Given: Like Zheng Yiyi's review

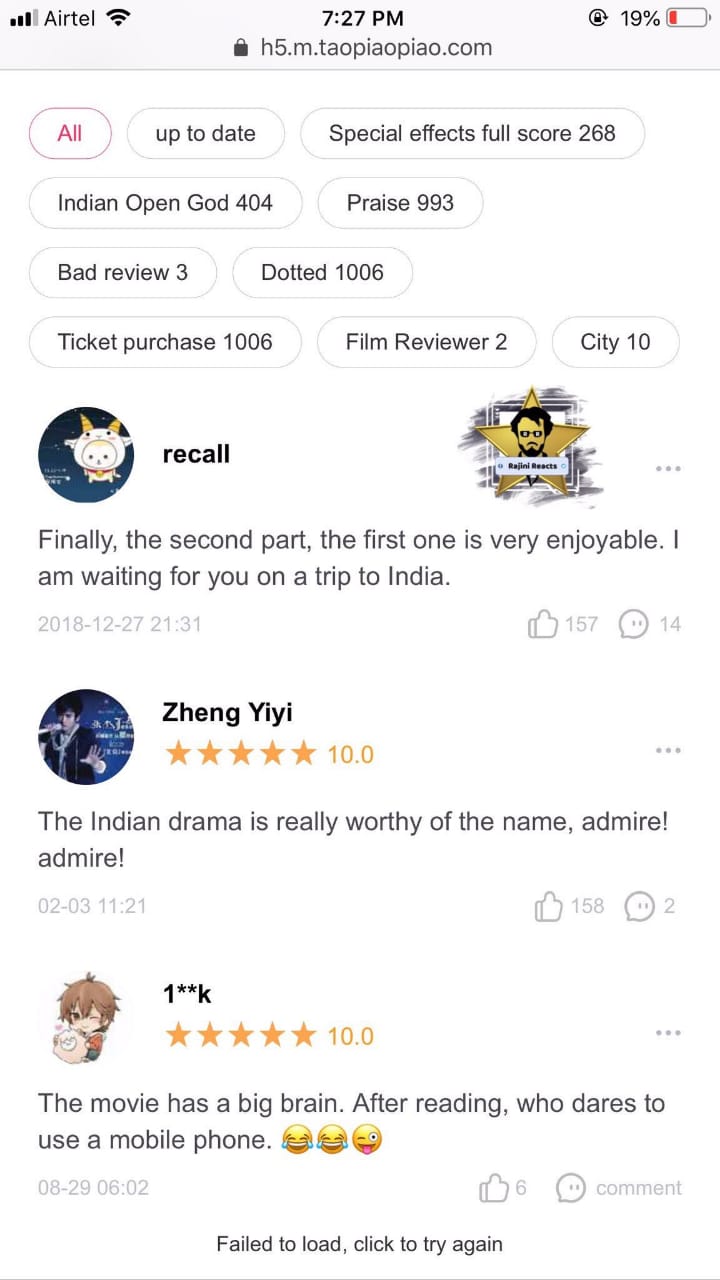Looking at the screenshot, I should click(550, 907).
